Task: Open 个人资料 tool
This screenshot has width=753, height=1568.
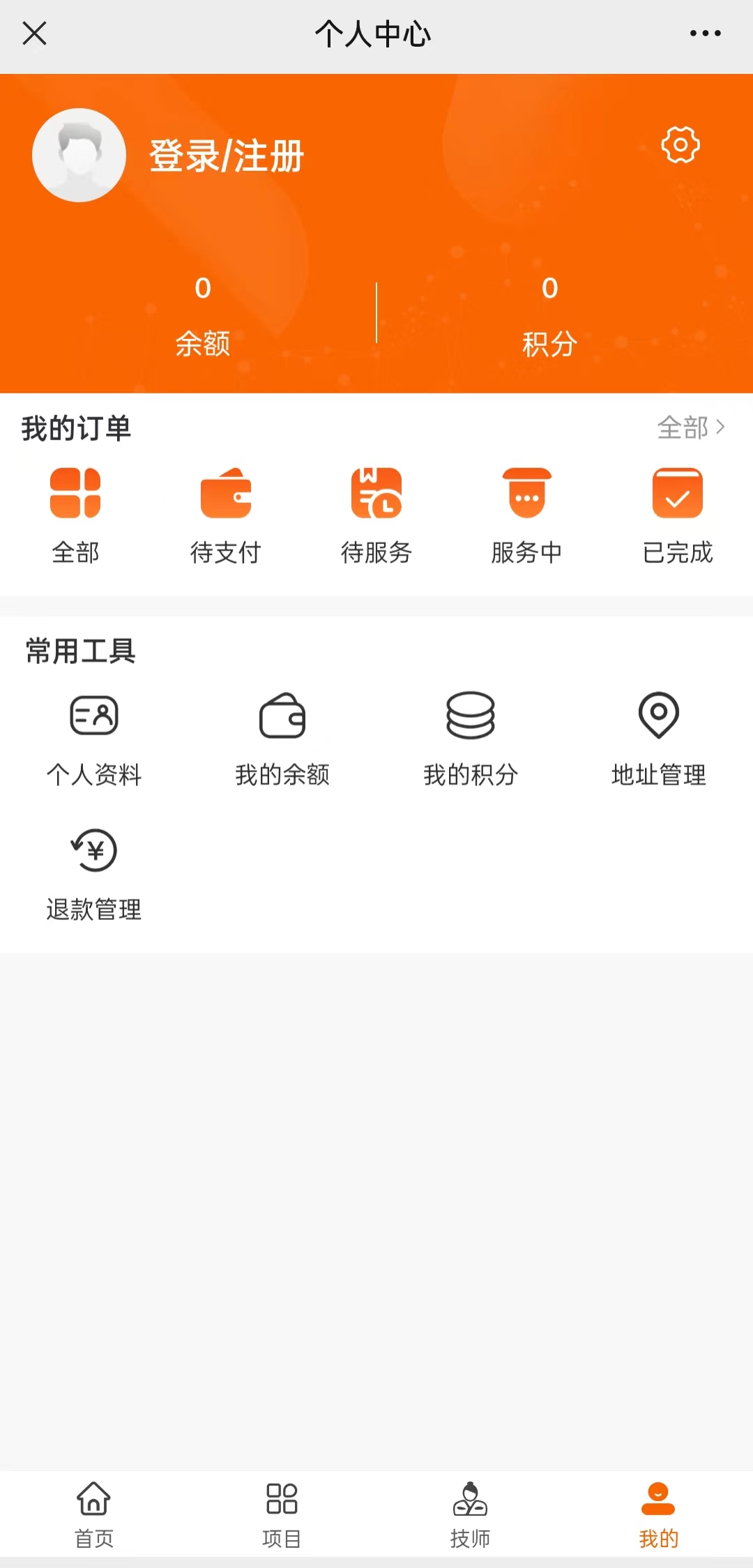Action: point(94,738)
